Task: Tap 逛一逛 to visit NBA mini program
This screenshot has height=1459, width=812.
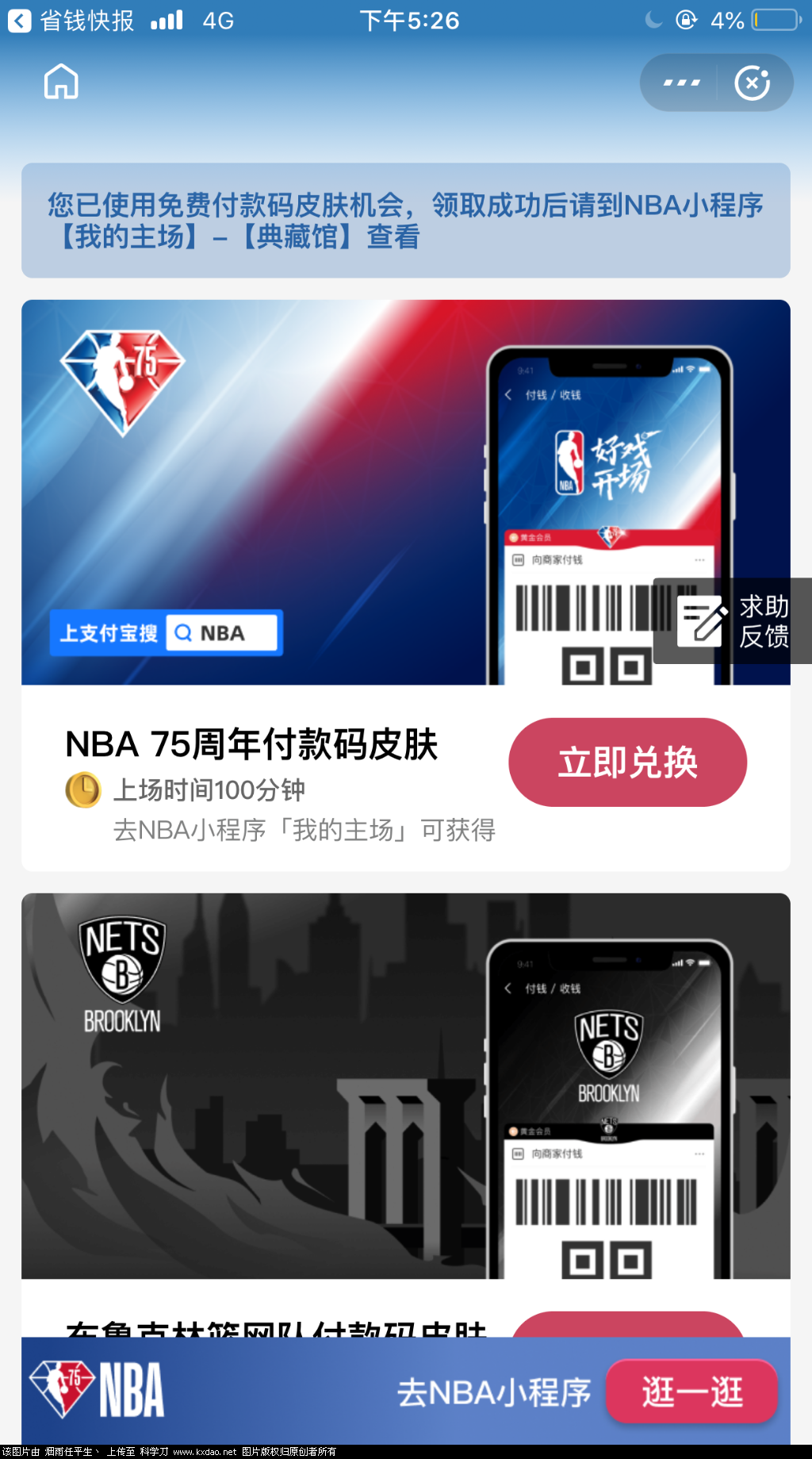Action: [x=691, y=1392]
